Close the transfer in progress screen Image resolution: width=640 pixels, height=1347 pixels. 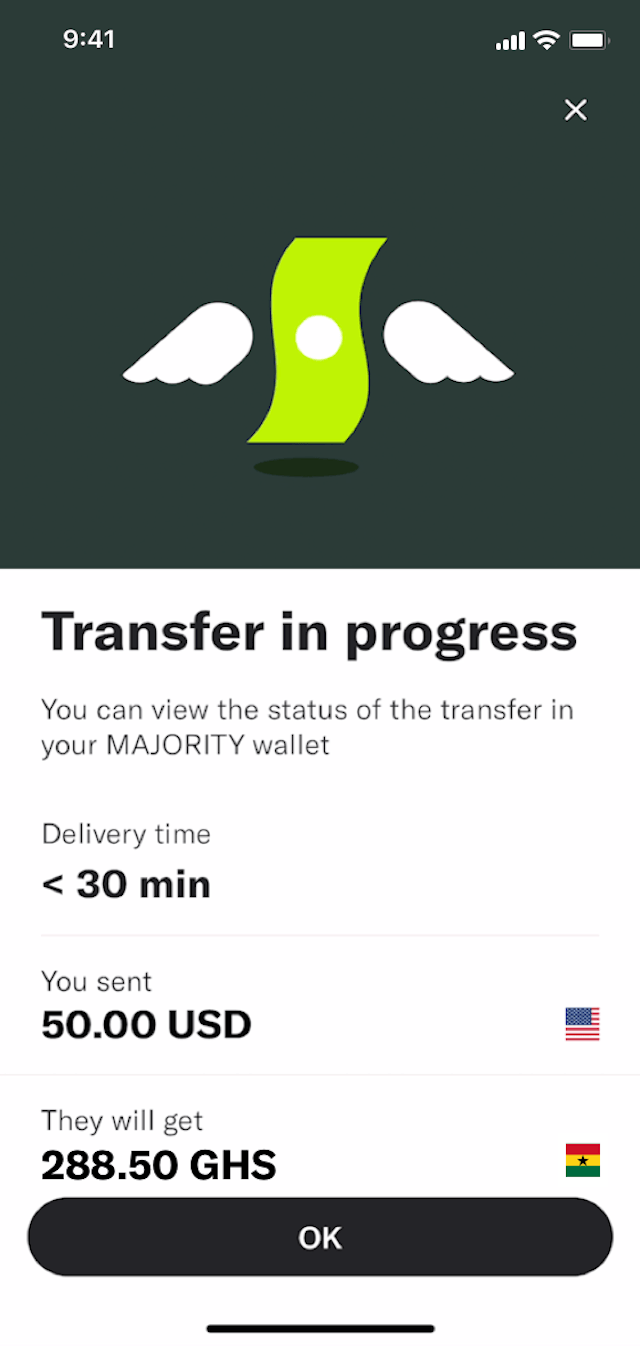(x=575, y=110)
